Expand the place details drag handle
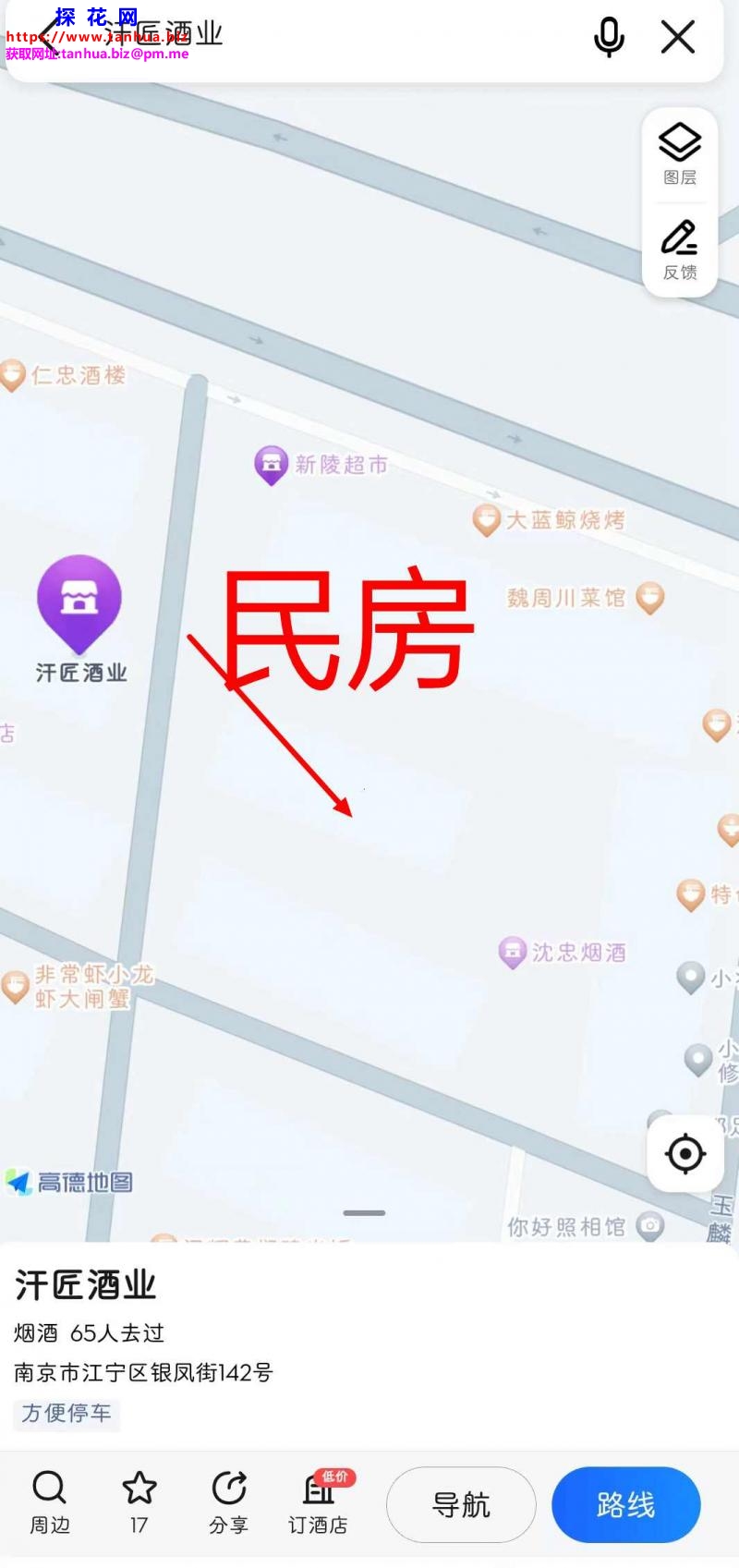Image resolution: width=739 pixels, height=1568 pixels. tap(364, 1212)
